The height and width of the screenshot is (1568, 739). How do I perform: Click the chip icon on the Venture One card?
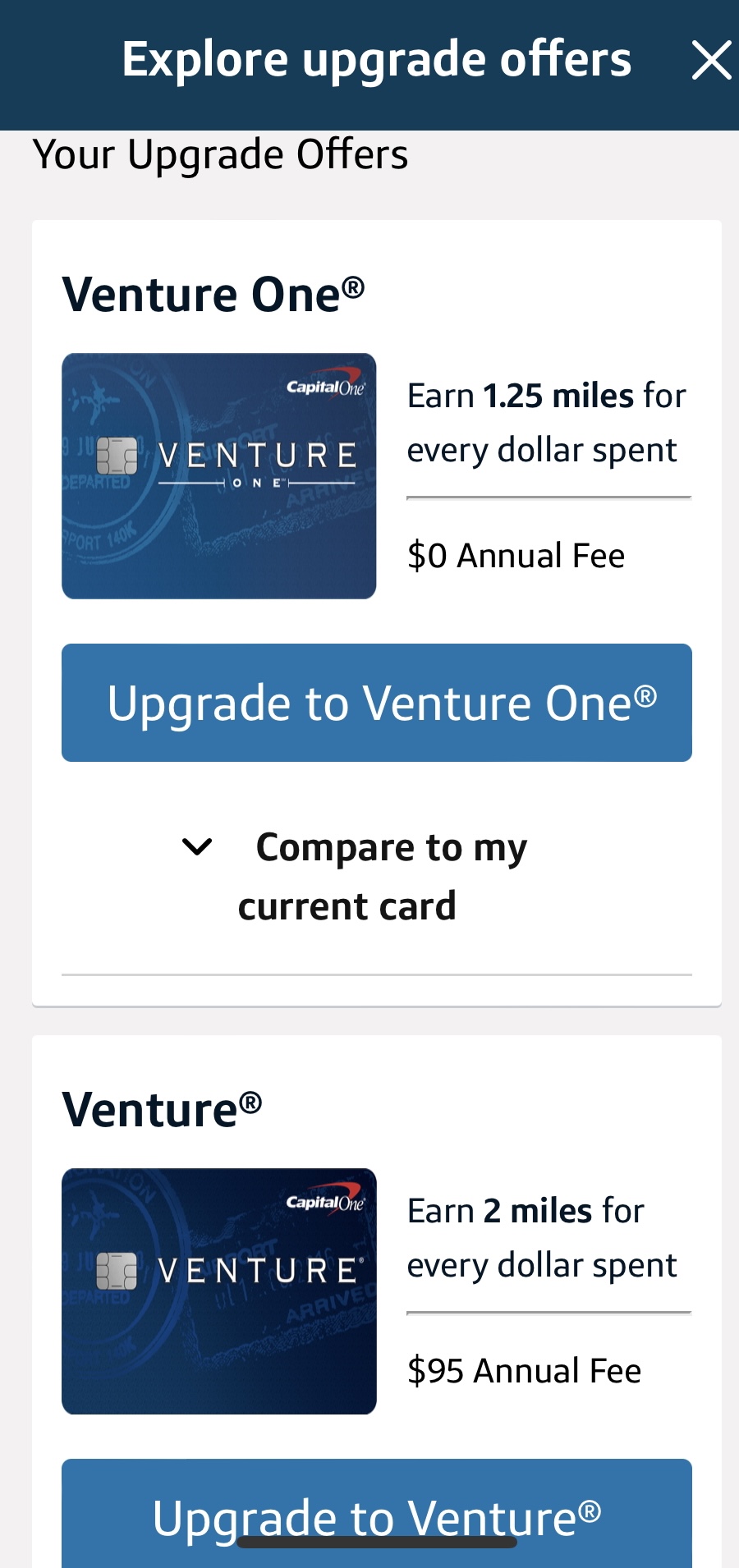coord(117,455)
